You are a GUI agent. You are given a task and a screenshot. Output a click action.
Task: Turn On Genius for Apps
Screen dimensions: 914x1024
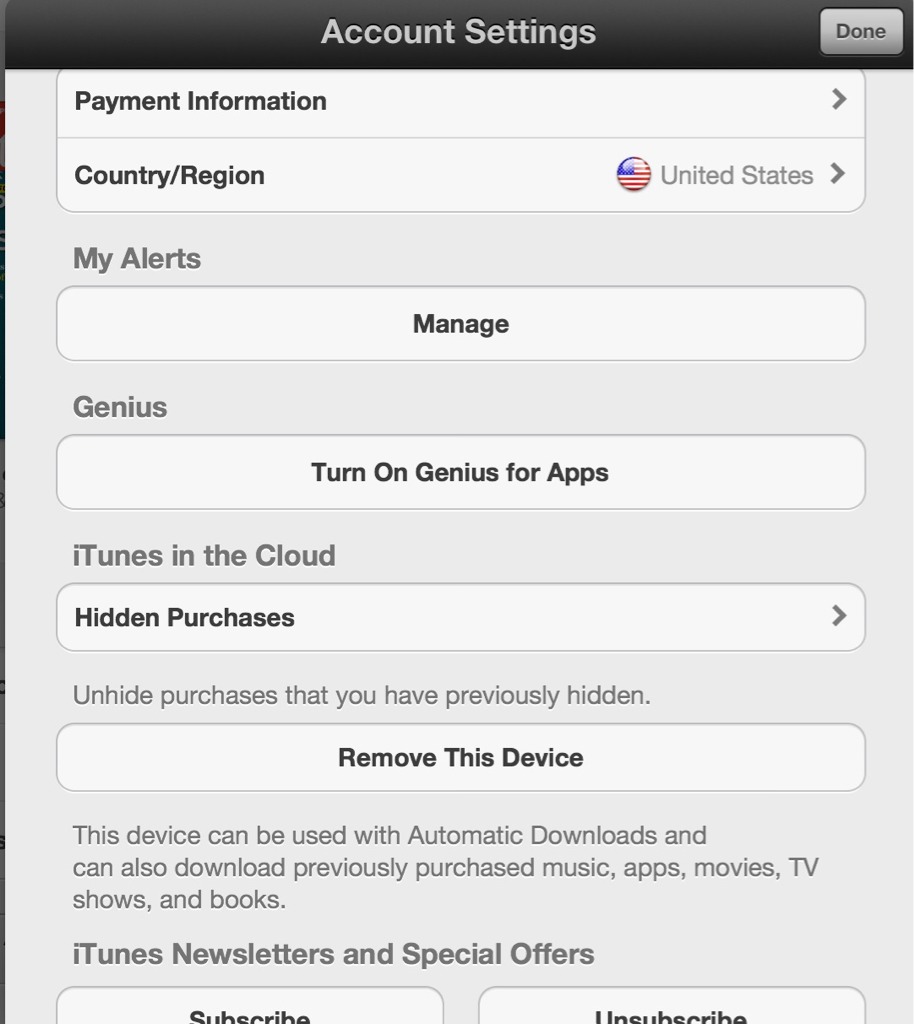(460, 472)
